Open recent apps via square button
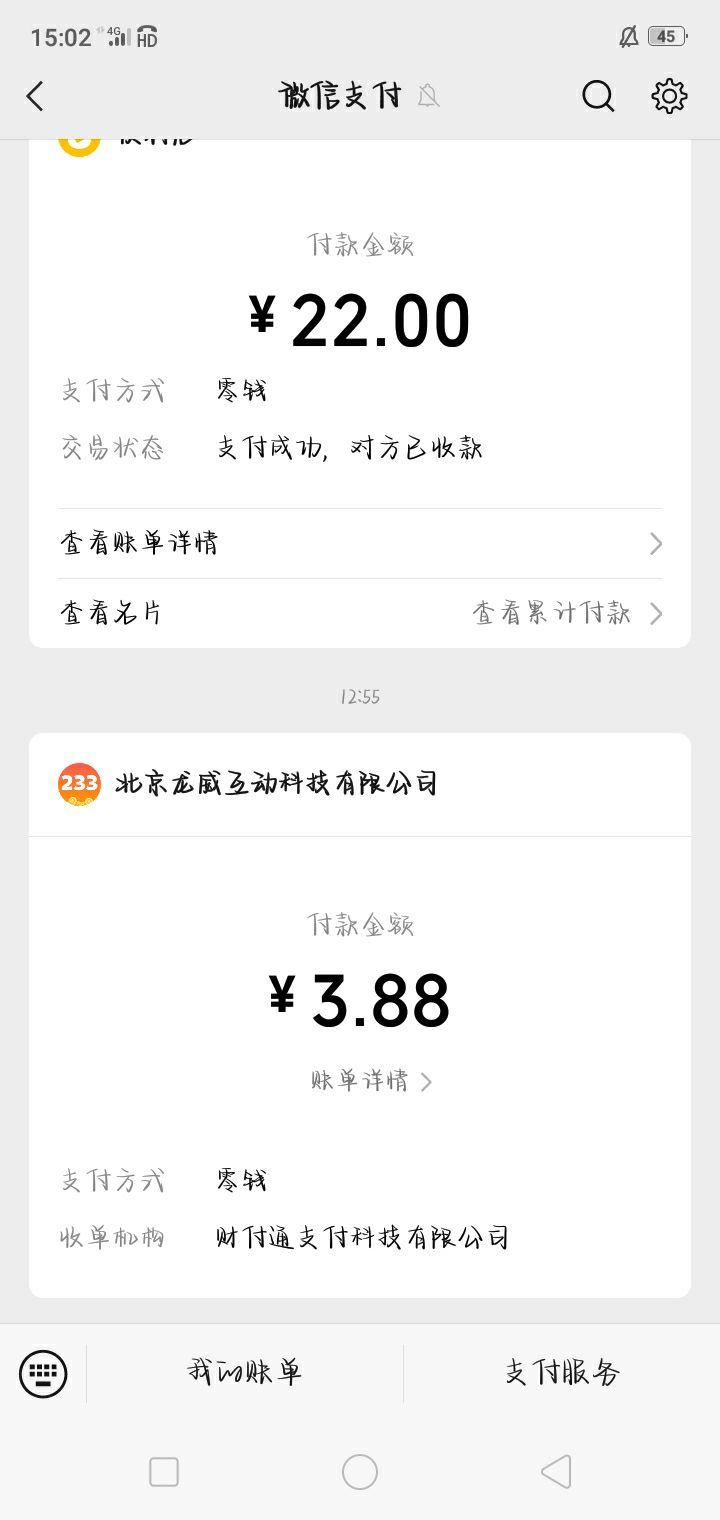The height and width of the screenshot is (1520, 720). [x=164, y=1472]
